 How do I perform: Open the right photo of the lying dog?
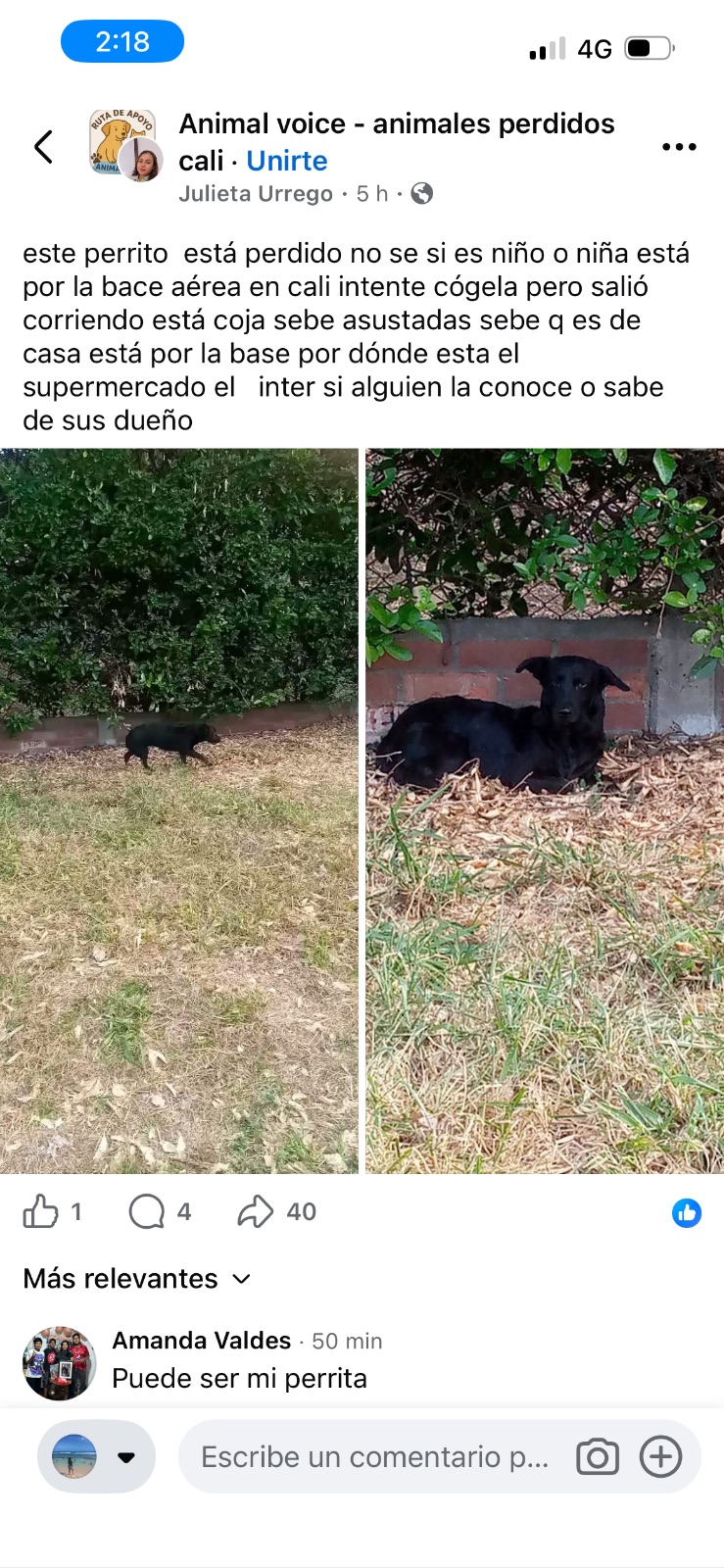(545, 810)
